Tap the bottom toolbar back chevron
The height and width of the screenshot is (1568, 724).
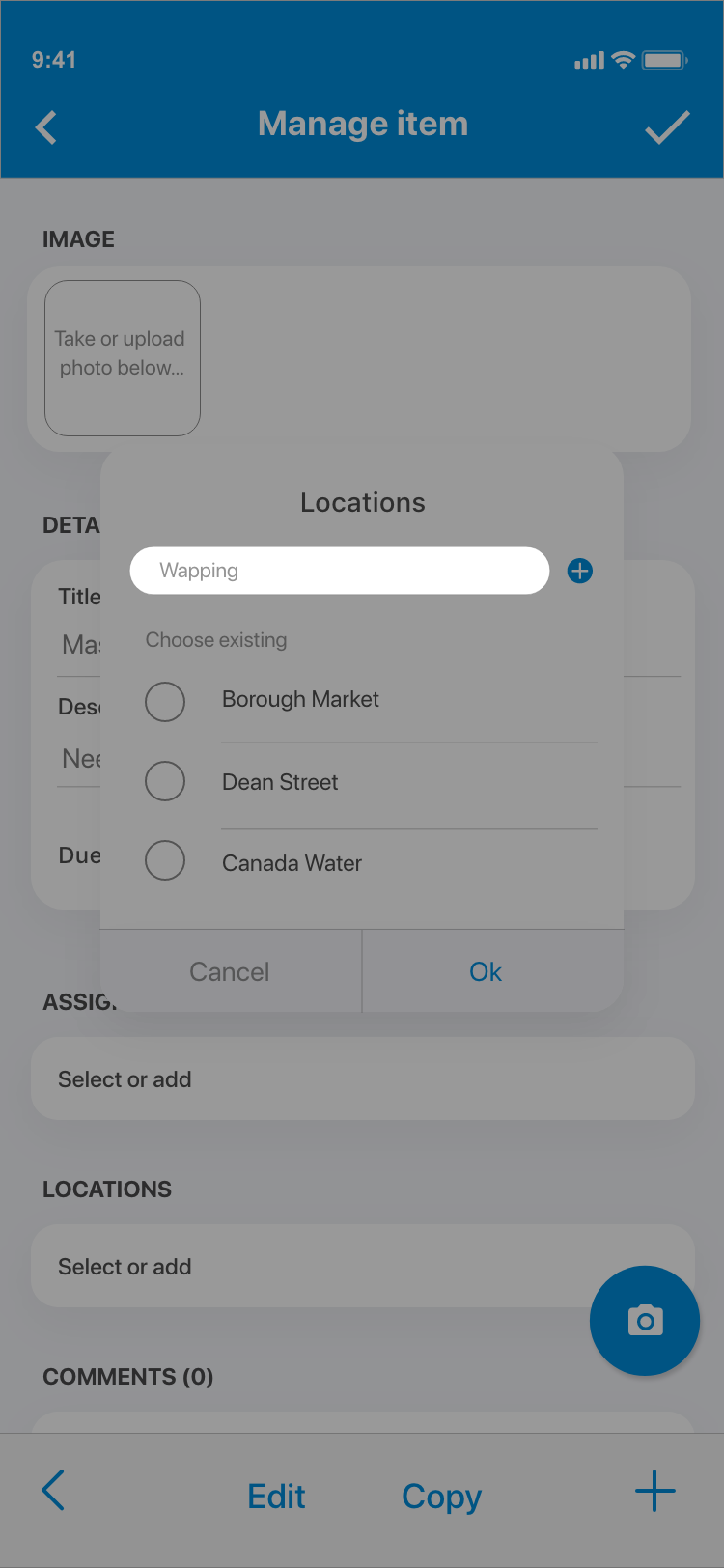click(54, 1491)
